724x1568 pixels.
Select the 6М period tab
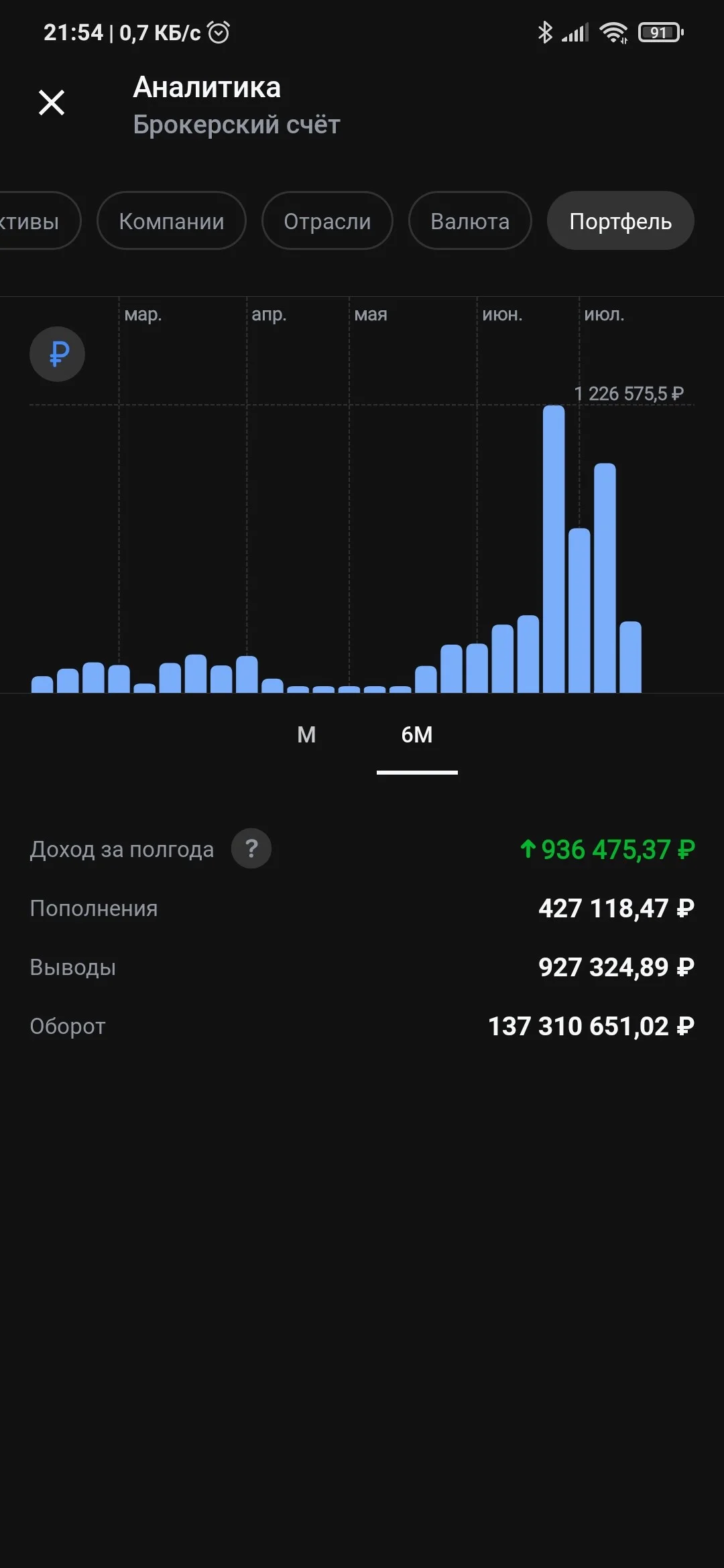click(417, 735)
